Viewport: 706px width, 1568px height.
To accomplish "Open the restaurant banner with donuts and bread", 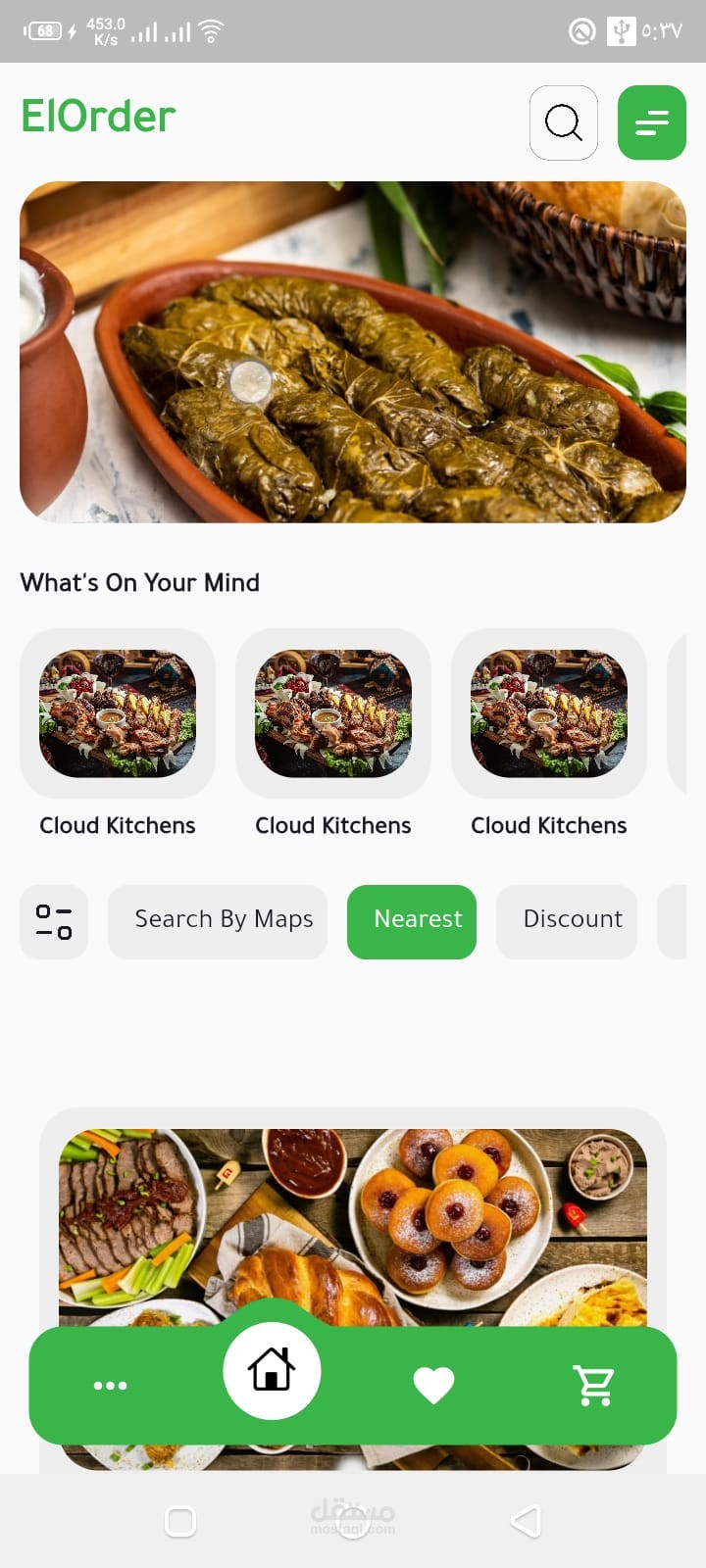I will (353, 1225).
